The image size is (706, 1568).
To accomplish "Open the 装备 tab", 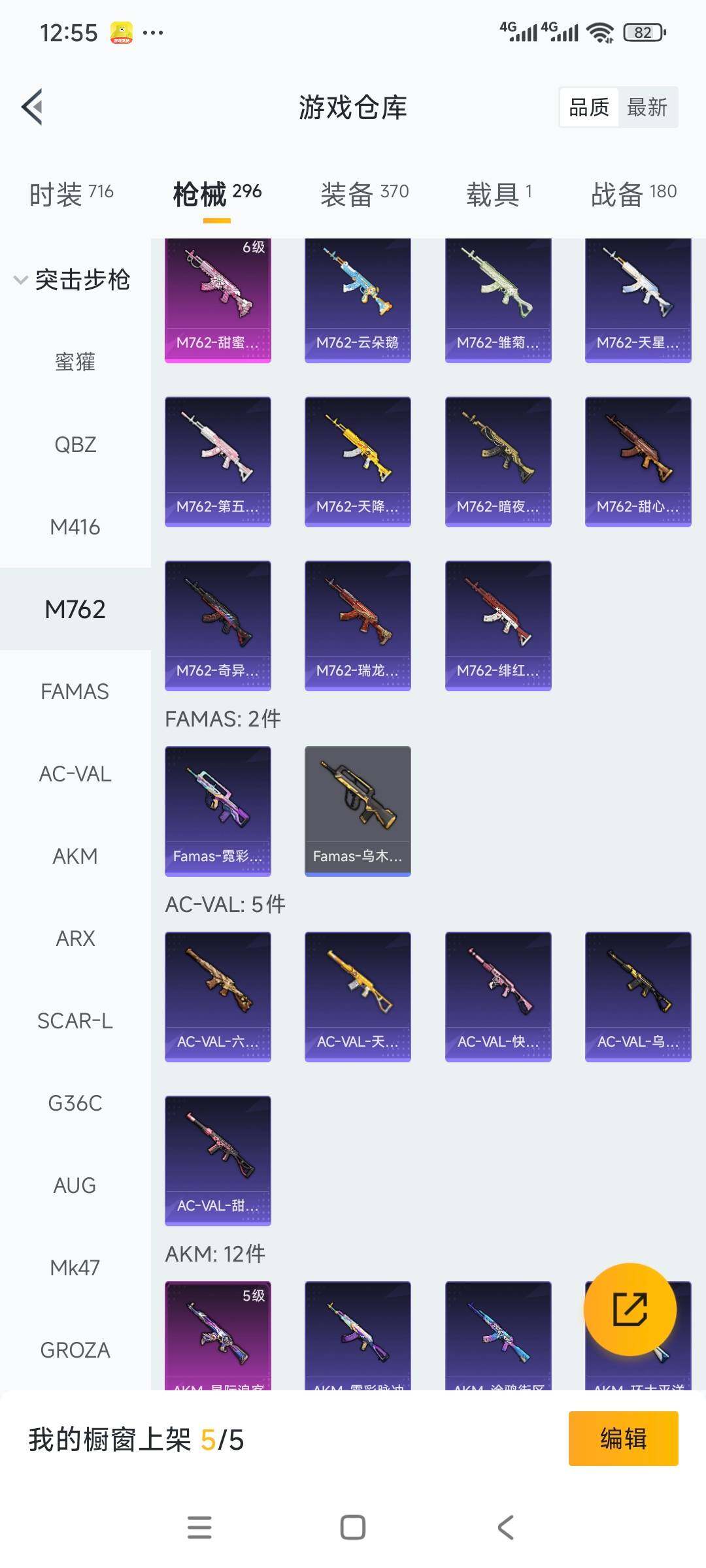I will (x=364, y=193).
